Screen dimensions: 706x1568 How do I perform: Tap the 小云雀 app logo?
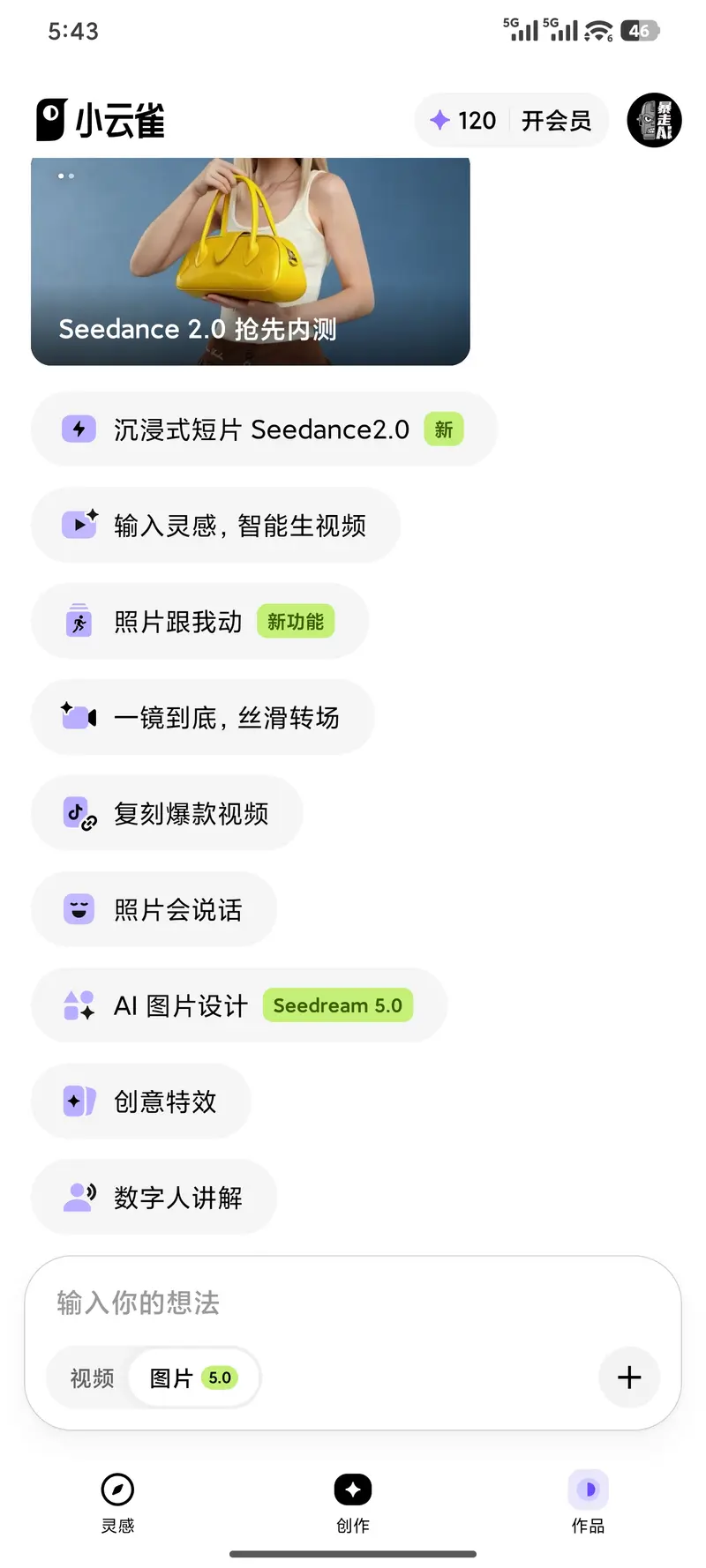[97, 120]
